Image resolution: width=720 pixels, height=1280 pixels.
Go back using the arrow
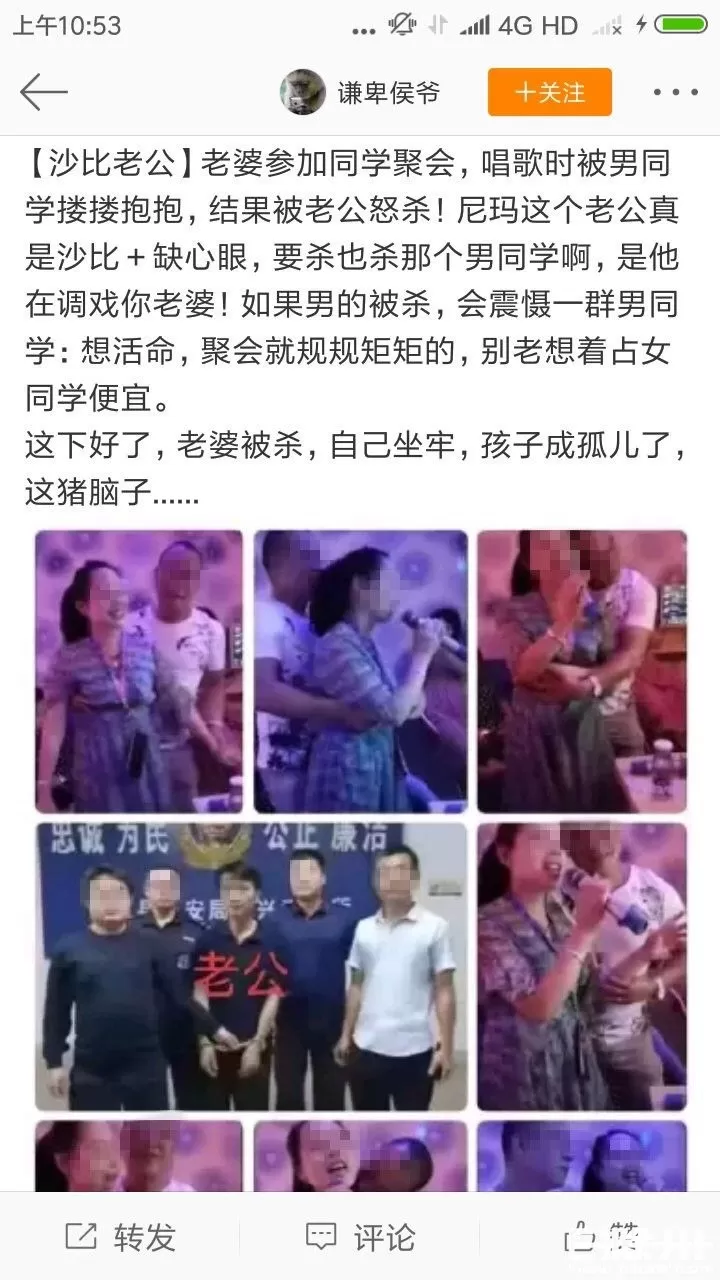(x=43, y=93)
